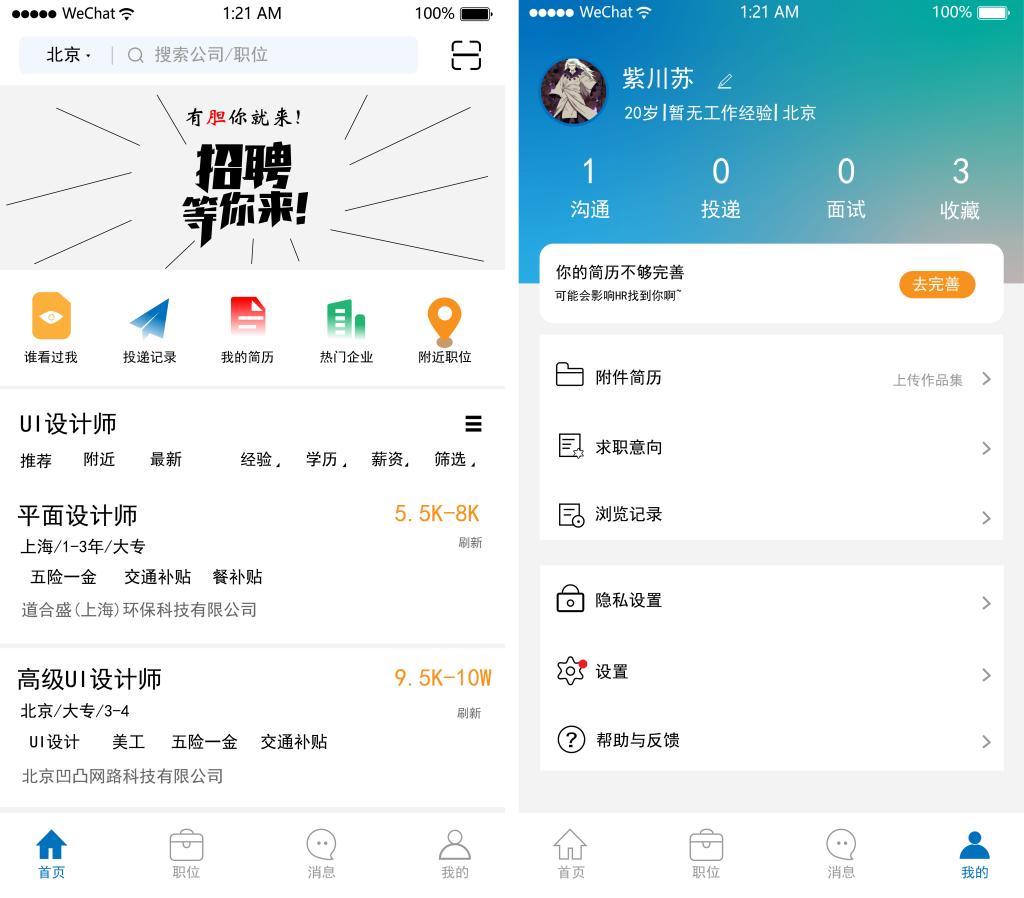Open the list menu icon beside UI设计师
The width and height of the screenshot is (1024, 898).
tap(473, 424)
